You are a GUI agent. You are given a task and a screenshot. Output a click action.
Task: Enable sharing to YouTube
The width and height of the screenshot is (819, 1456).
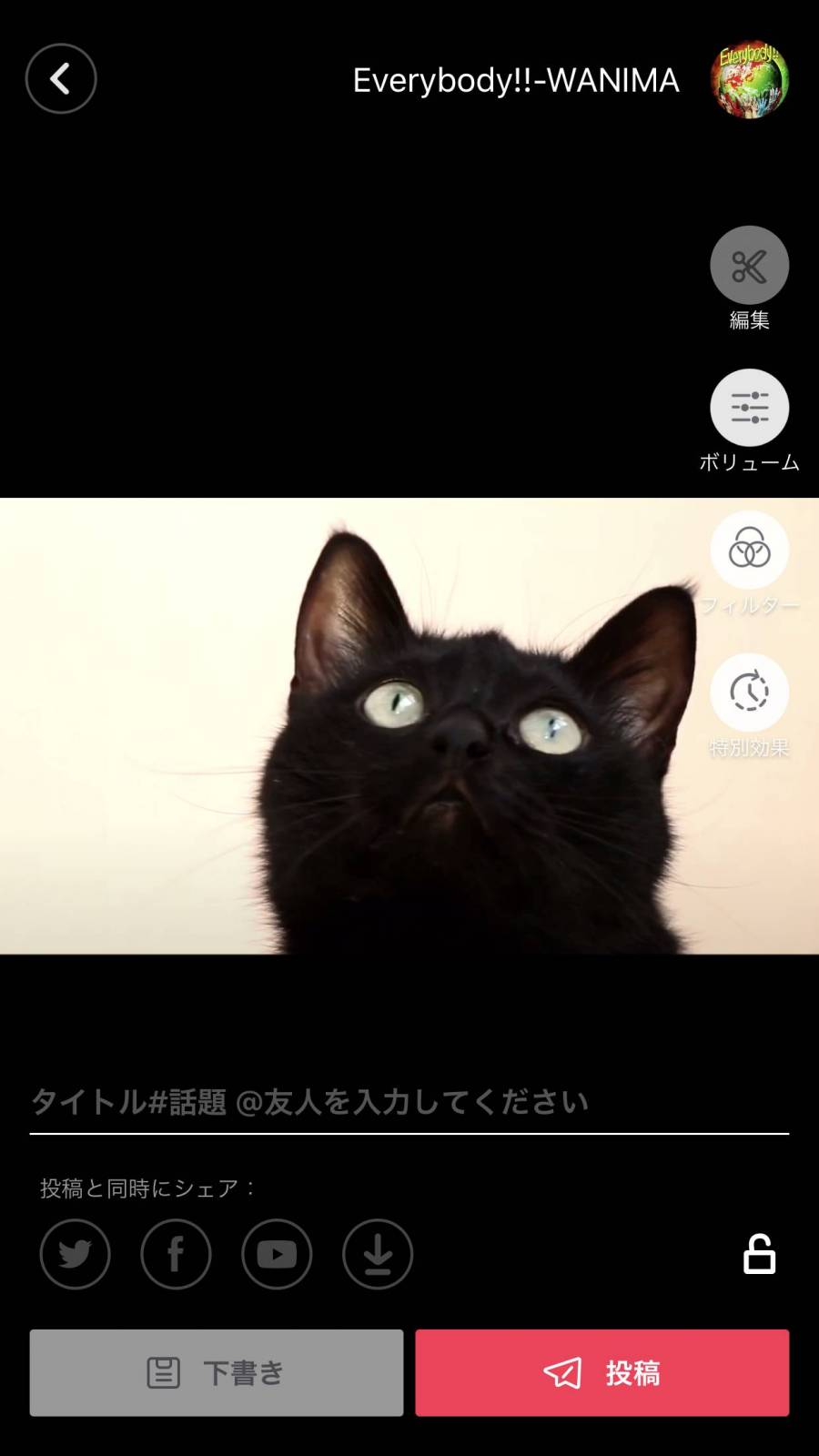coord(277,1254)
